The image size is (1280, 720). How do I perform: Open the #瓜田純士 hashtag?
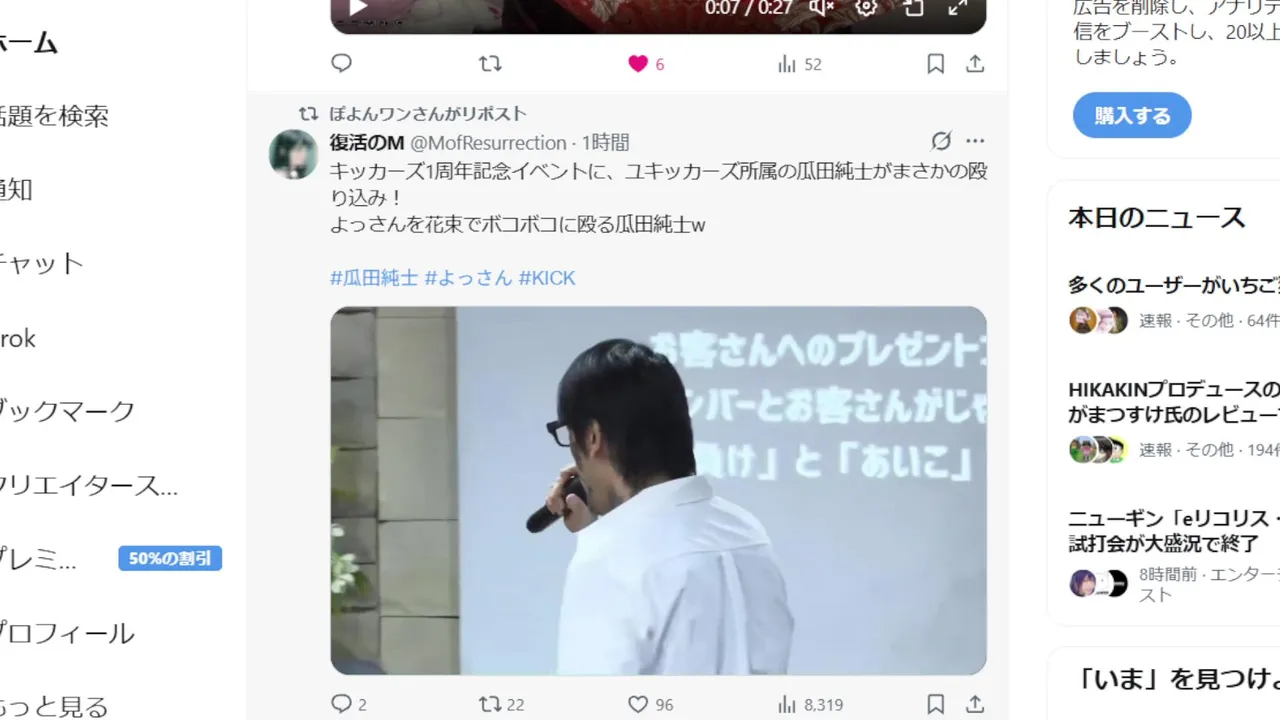(373, 278)
